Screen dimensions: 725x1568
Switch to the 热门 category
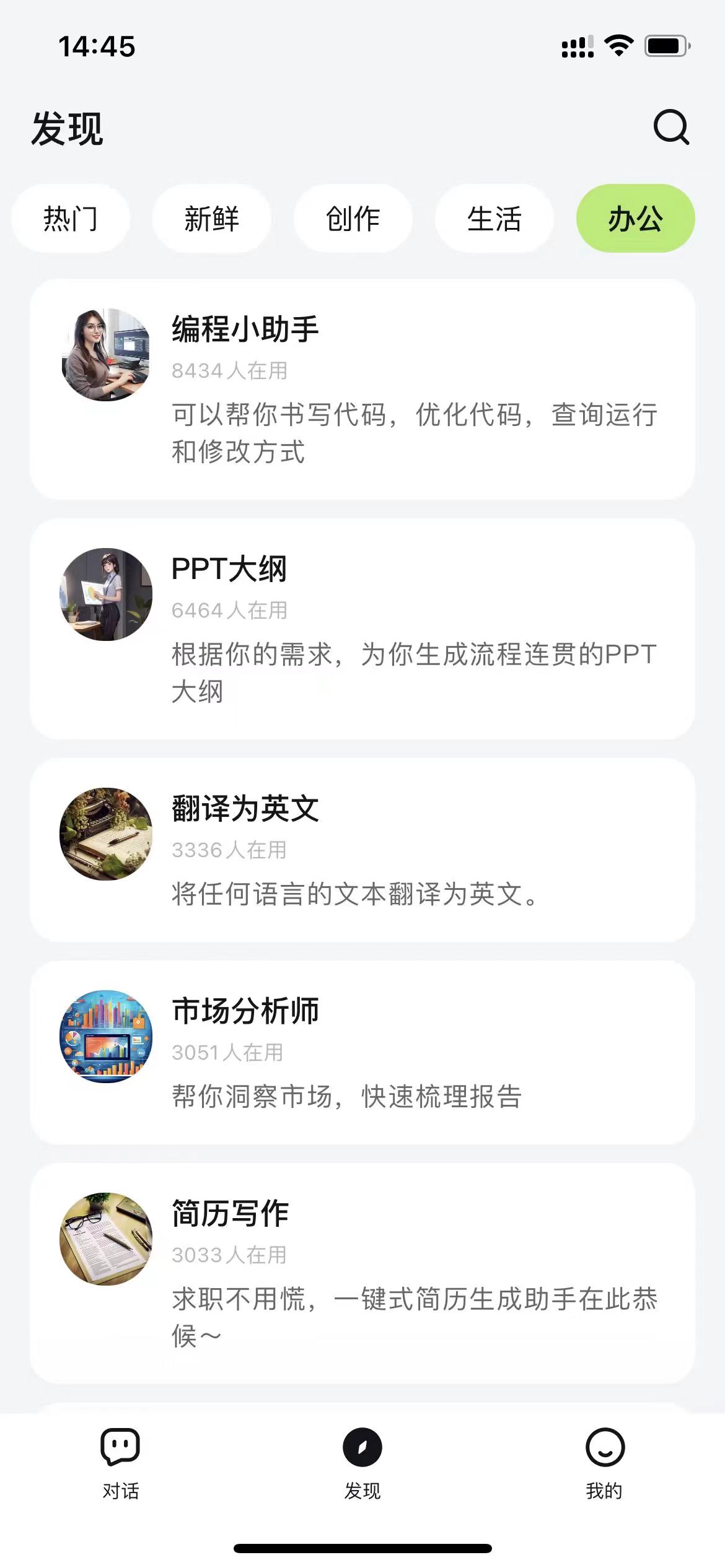click(71, 219)
